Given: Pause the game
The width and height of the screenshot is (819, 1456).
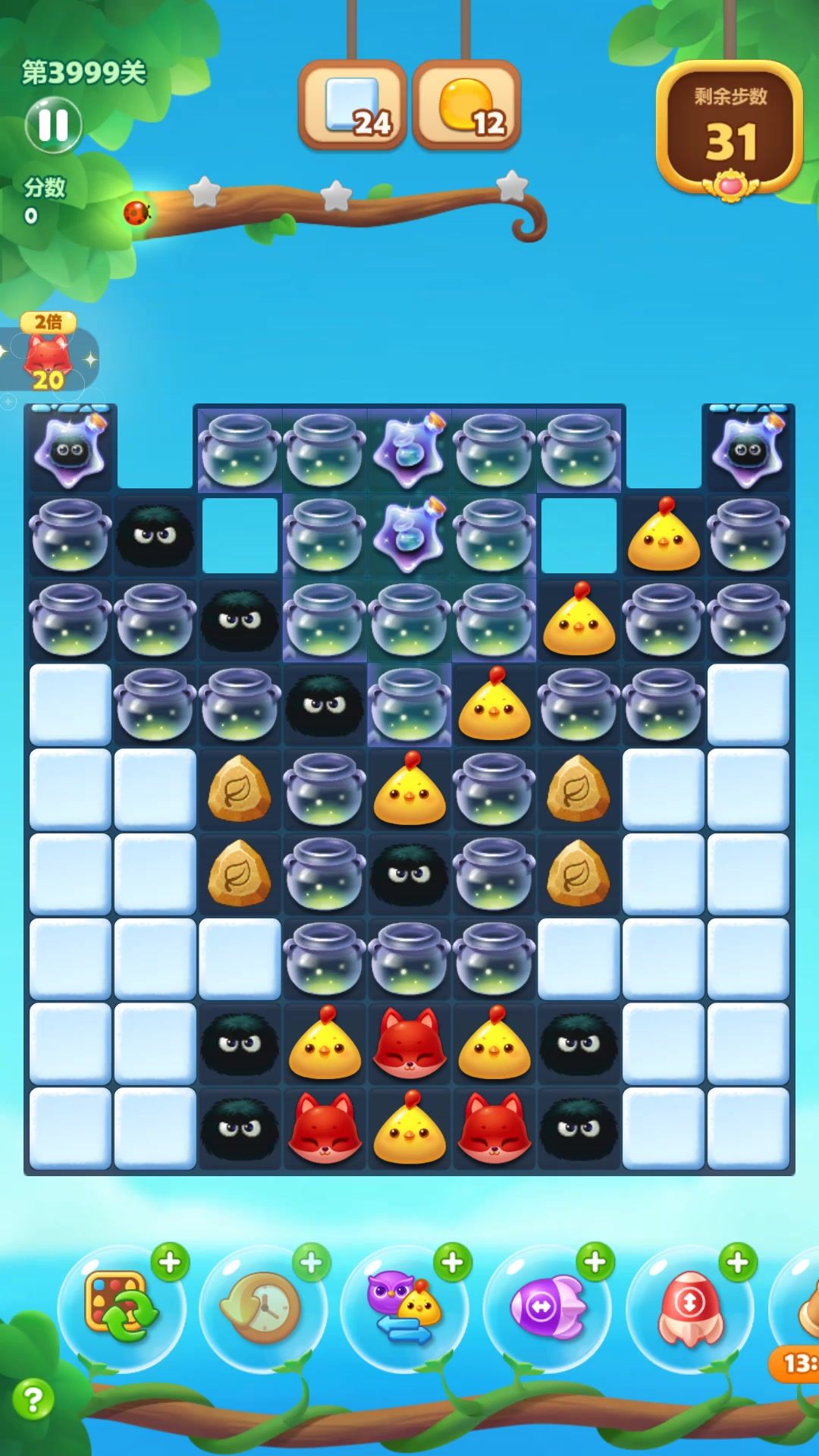Looking at the screenshot, I should pyautogui.click(x=53, y=124).
